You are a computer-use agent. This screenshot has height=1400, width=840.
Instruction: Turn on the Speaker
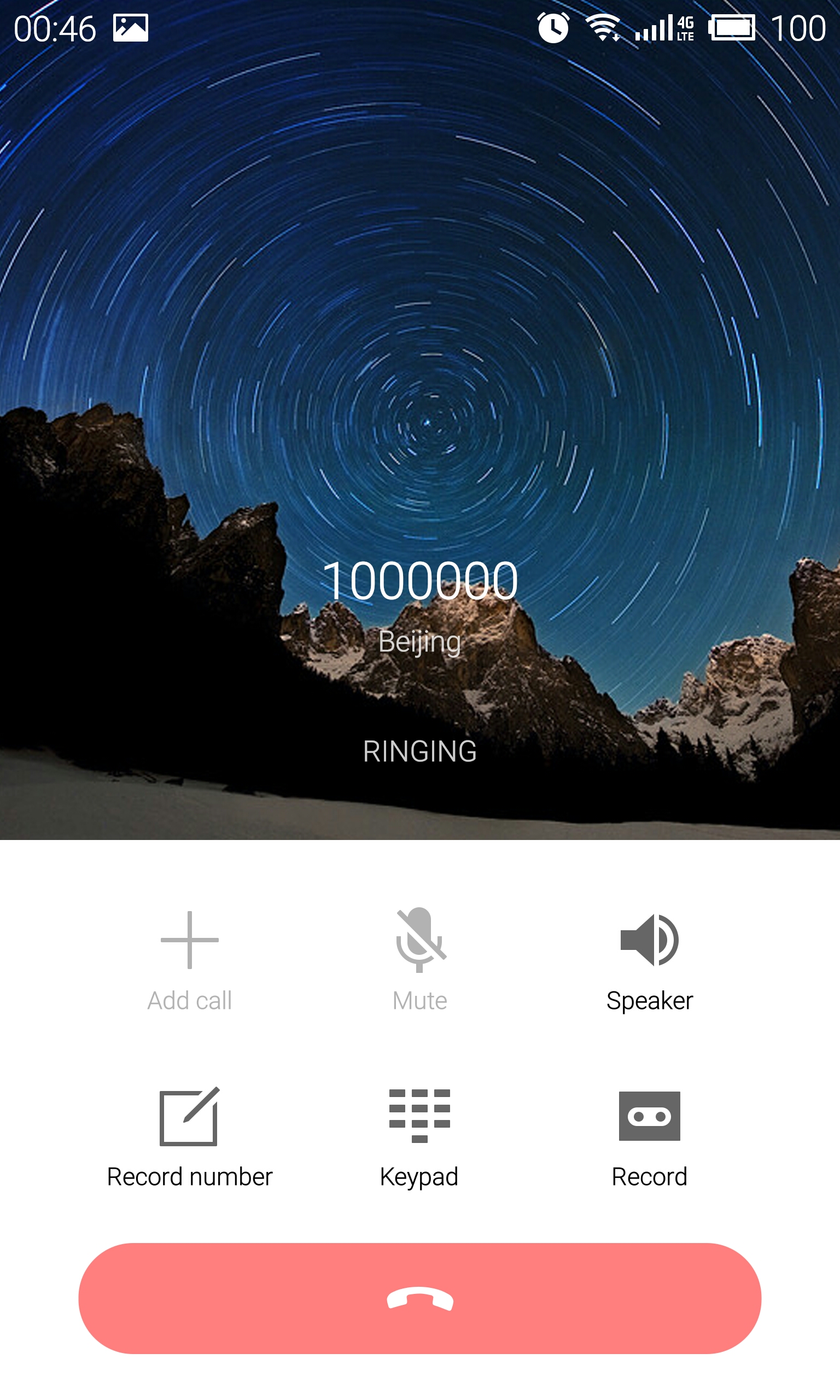[x=649, y=961]
